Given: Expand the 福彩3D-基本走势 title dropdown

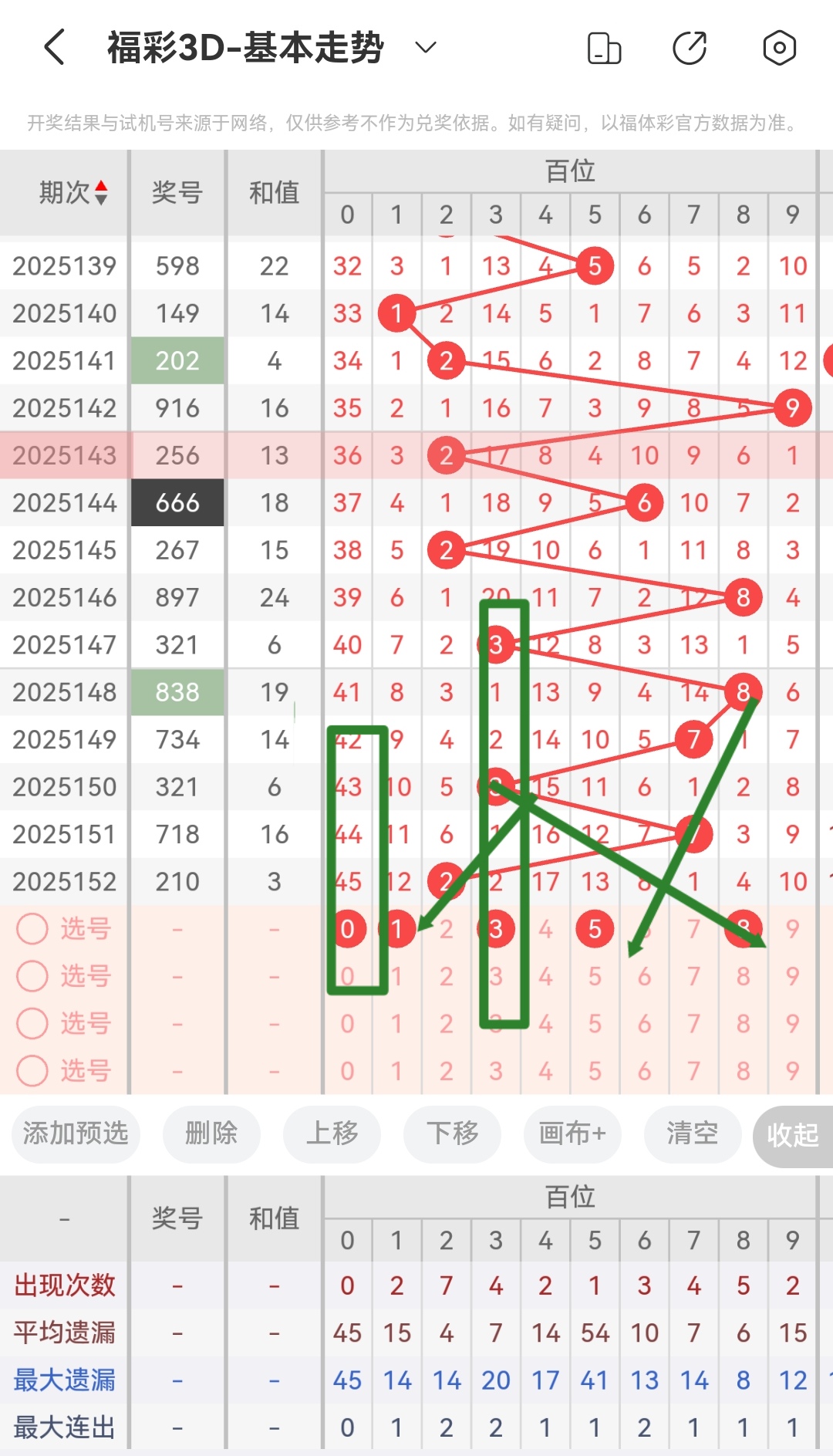Looking at the screenshot, I should click(x=423, y=47).
